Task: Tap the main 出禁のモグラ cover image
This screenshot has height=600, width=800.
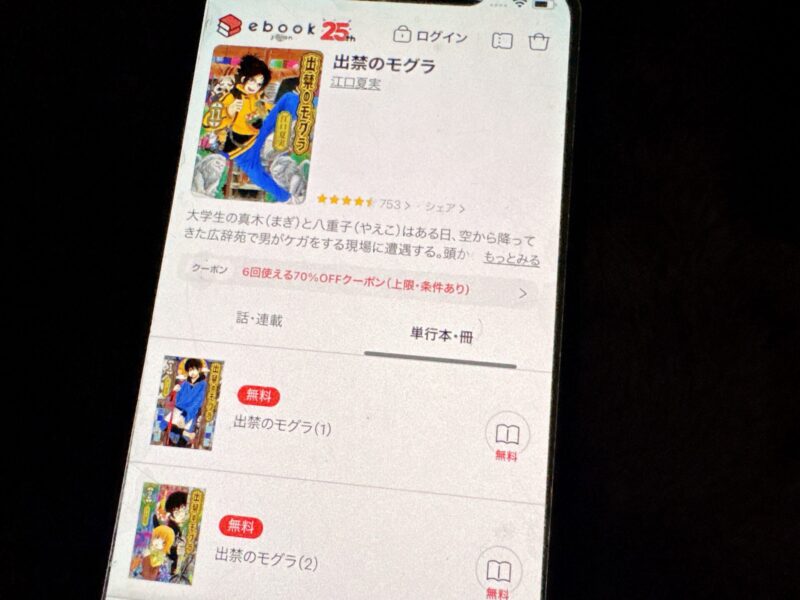Action: [263, 120]
